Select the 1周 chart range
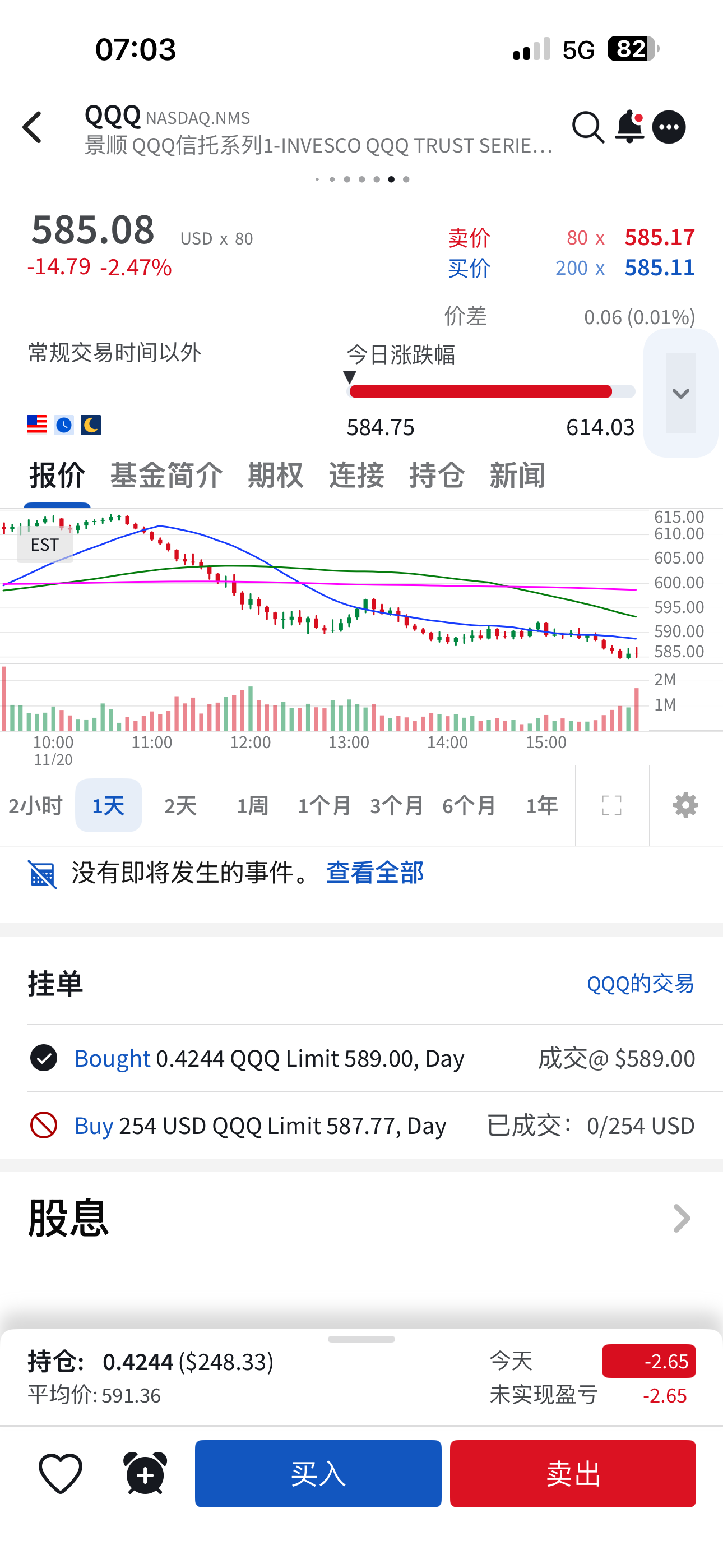The height and width of the screenshot is (1568, 723). point(252,805)
